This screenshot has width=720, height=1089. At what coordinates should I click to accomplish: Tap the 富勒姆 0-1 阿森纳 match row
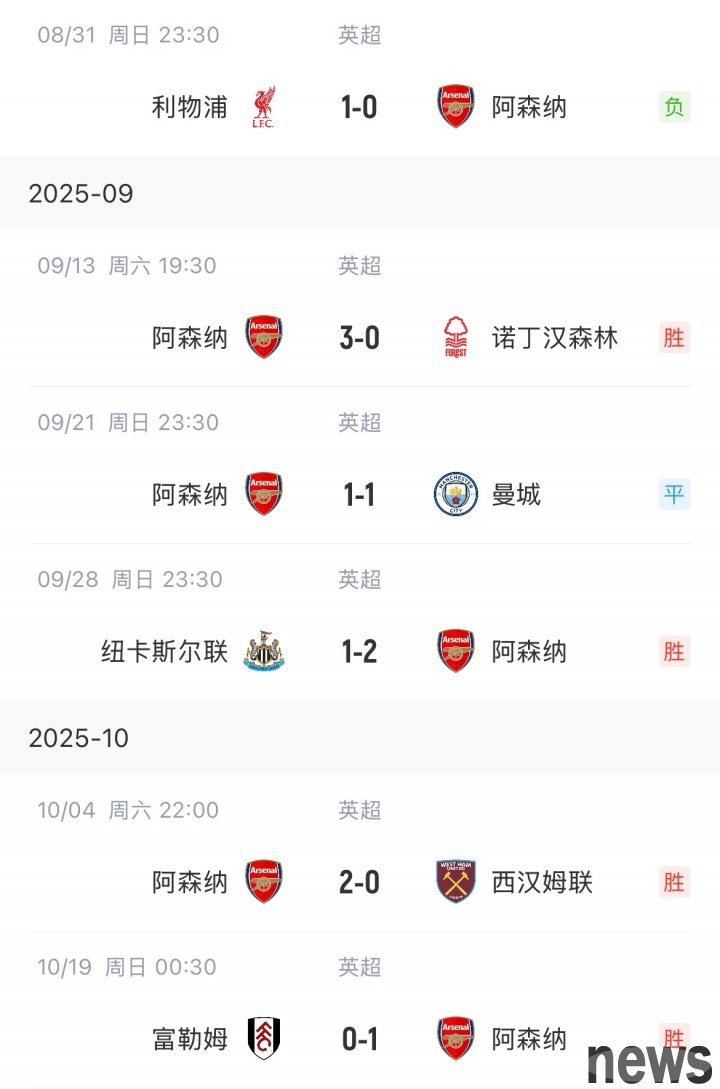(359, 1040)
